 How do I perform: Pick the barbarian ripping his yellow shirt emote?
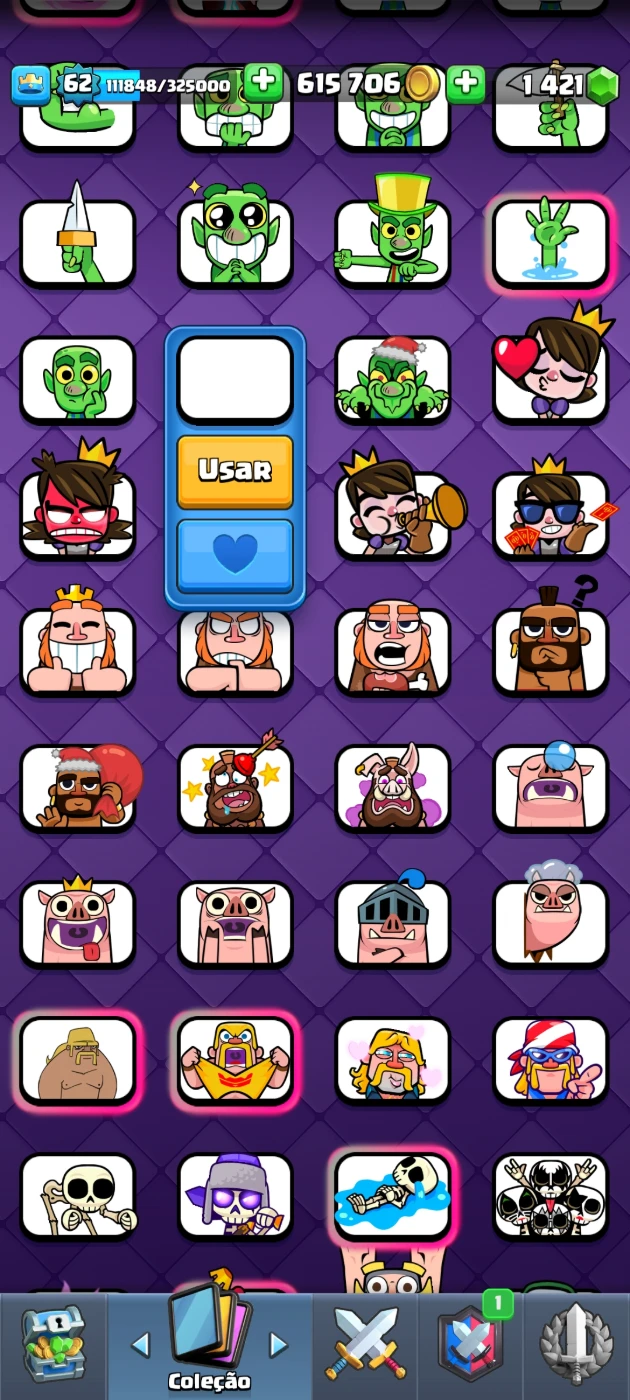pyautogui.click(x=235, y=1059)
